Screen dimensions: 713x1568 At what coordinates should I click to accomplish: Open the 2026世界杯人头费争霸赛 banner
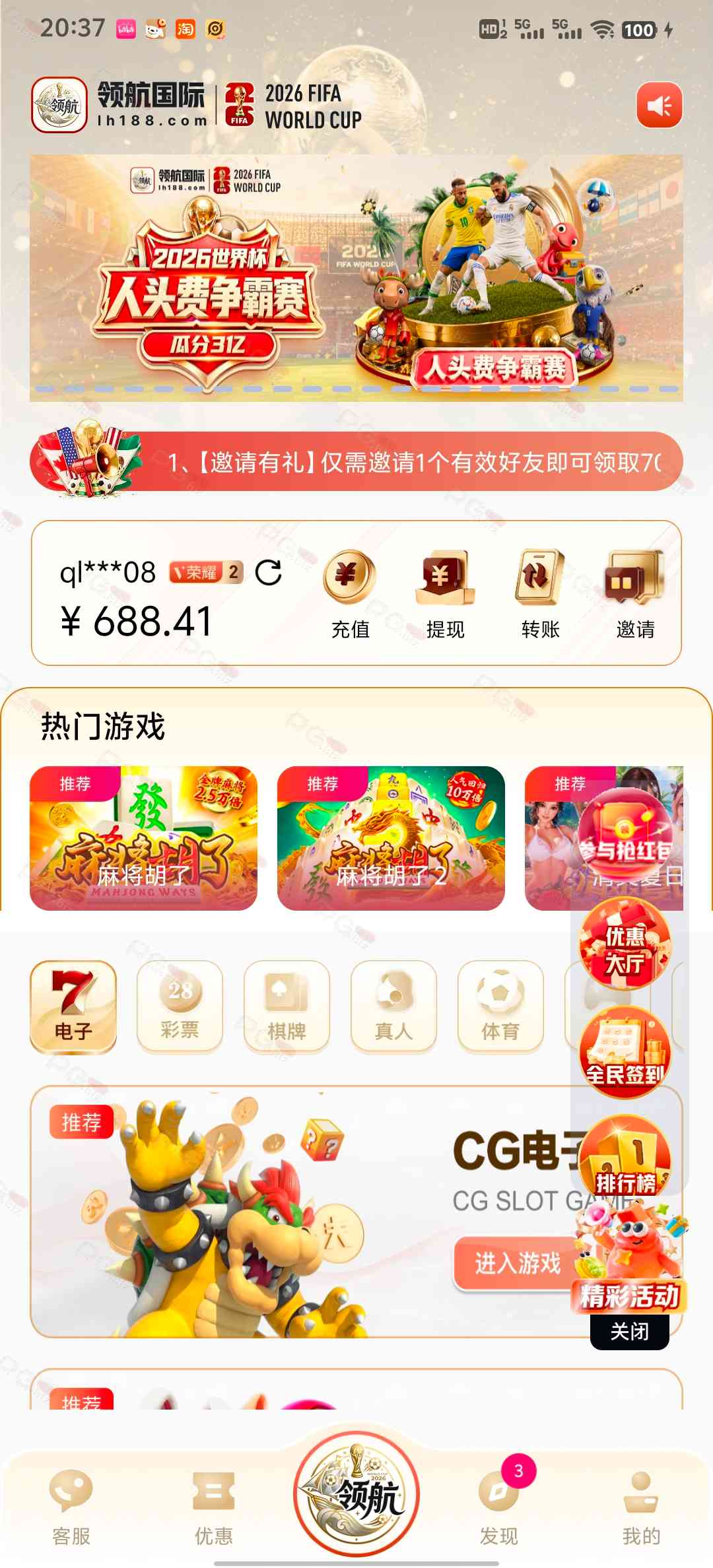356,278
